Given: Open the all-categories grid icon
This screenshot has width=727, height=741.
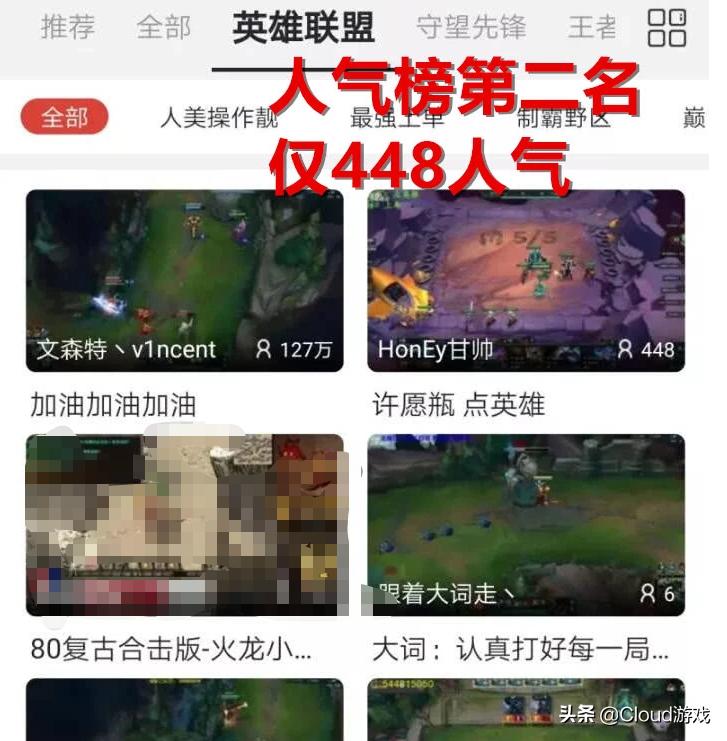Looking at the screenshot, I should pos(667,28).
